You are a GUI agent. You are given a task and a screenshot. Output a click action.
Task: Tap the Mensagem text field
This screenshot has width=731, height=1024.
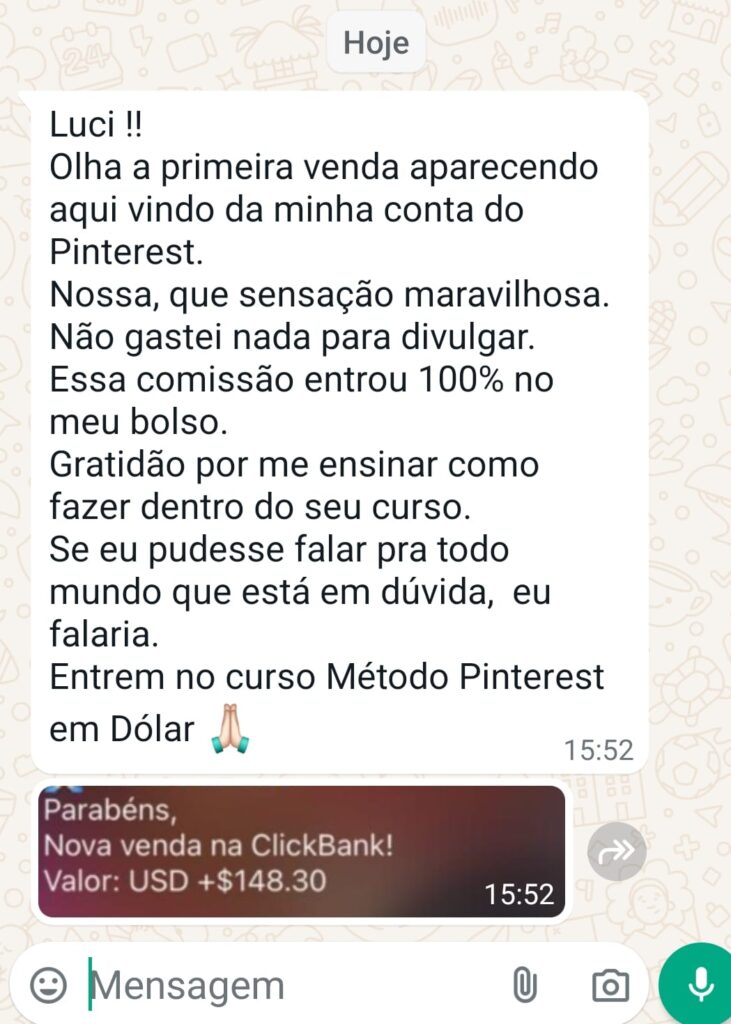(x=290, y=986)
